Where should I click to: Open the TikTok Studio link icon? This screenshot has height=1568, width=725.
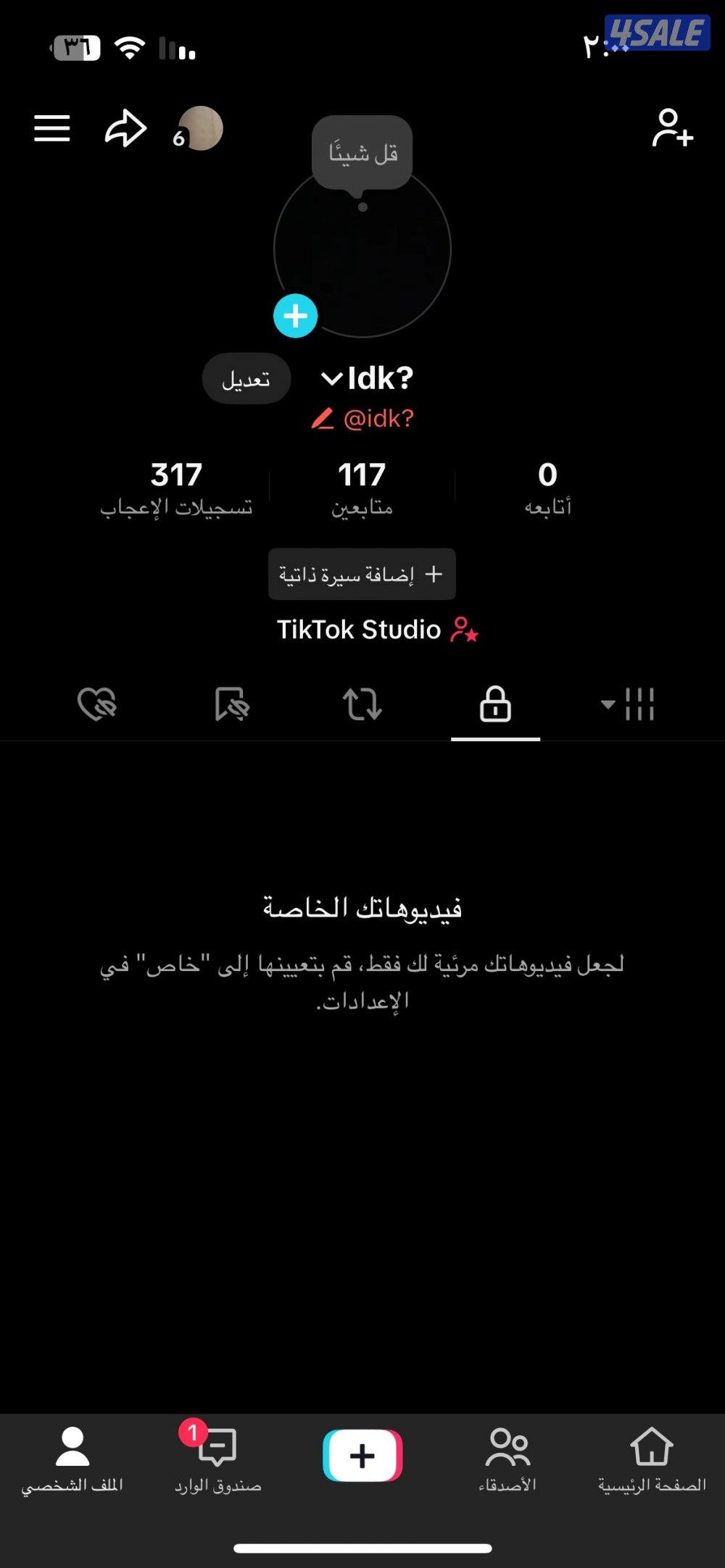[x=465, y=630]
